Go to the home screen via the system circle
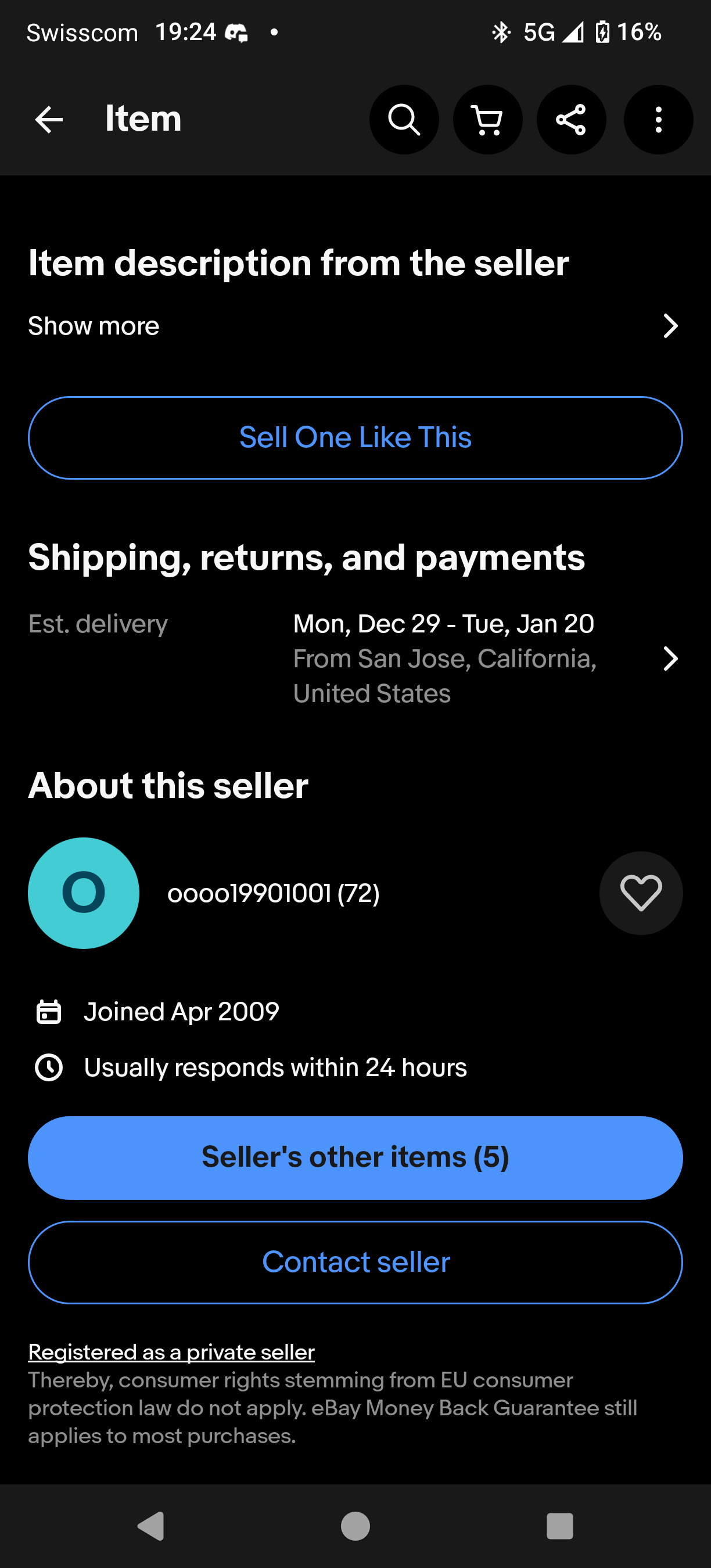 (x=355, y=1526)
